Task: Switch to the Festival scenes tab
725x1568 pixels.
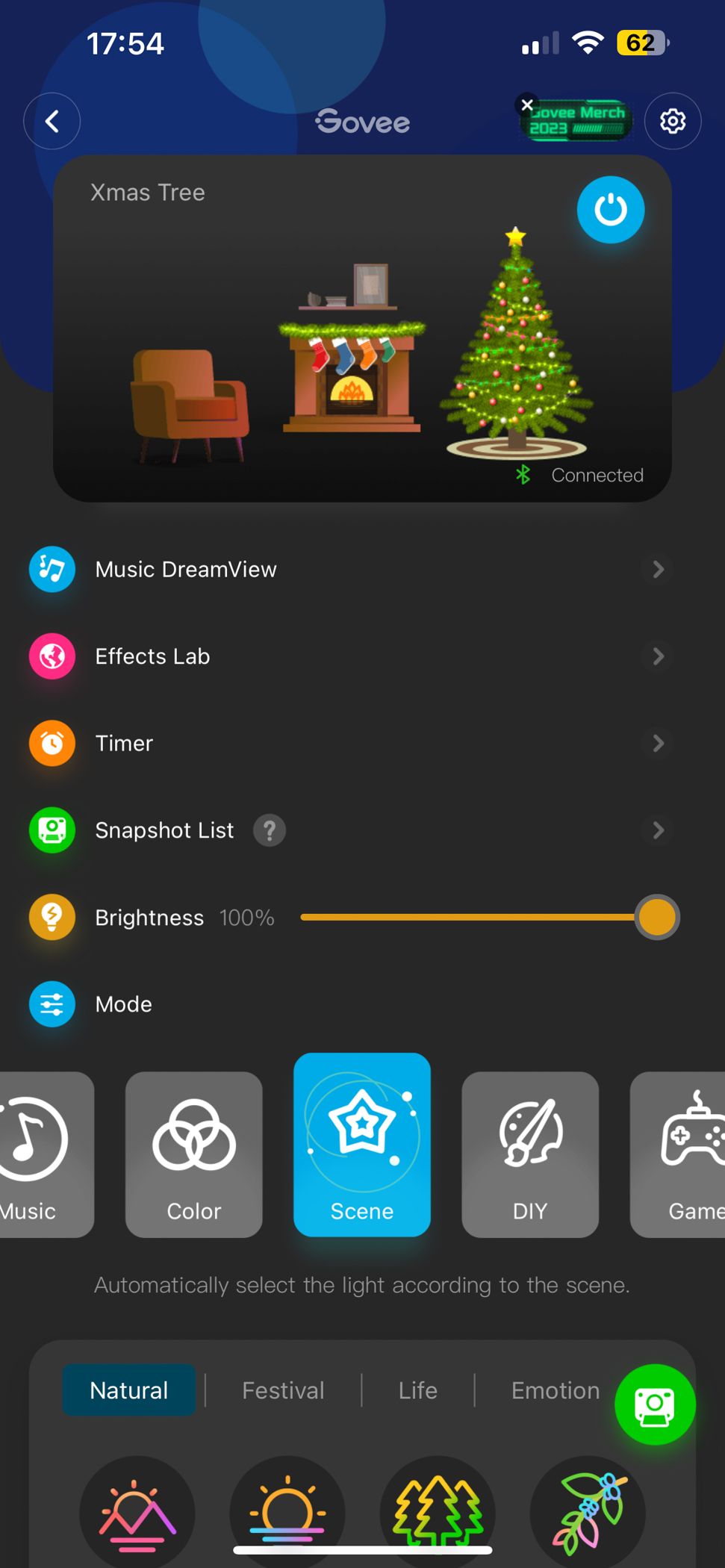Action: pyautogui.click(x=283, y=1390)
